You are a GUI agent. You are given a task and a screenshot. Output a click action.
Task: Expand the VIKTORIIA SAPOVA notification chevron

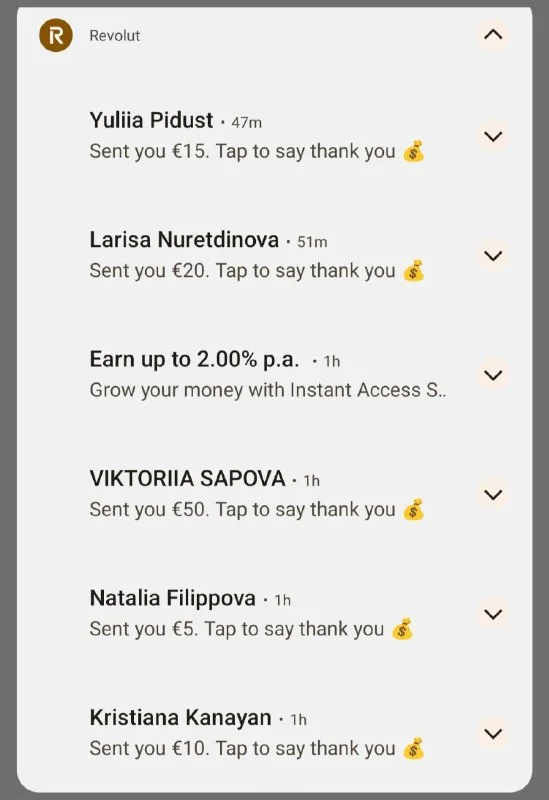click(x=493, y=494)
